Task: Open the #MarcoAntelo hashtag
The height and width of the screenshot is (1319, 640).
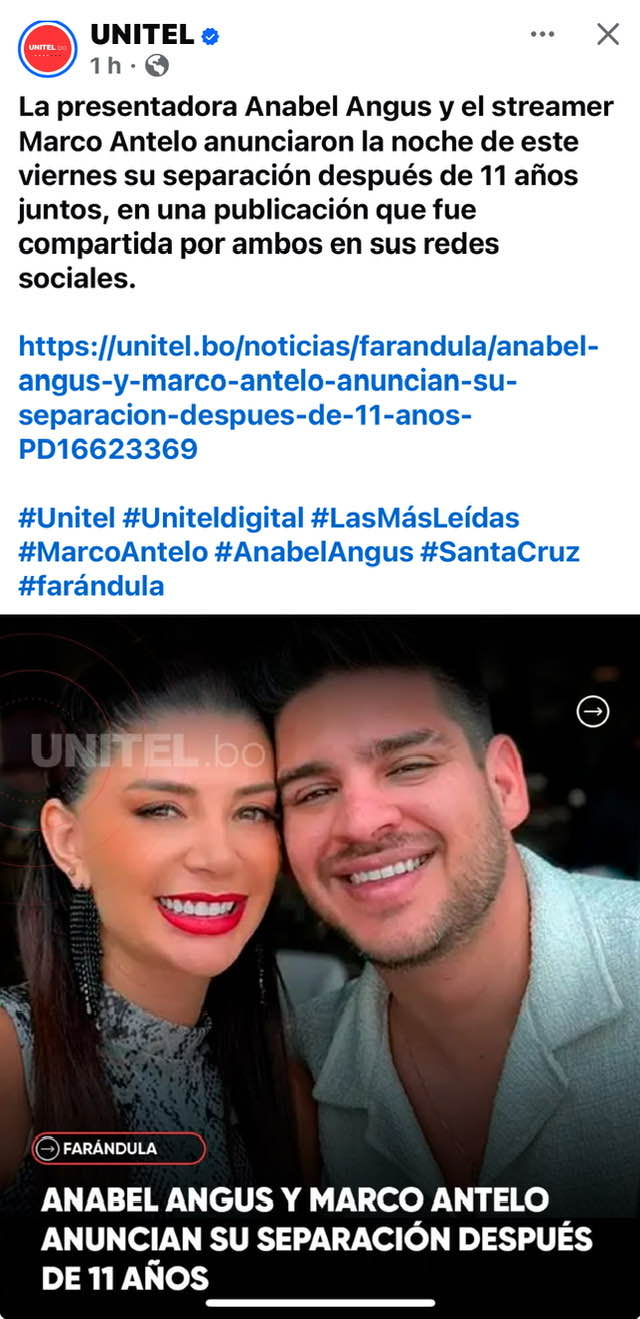Action: pos(113,552)
